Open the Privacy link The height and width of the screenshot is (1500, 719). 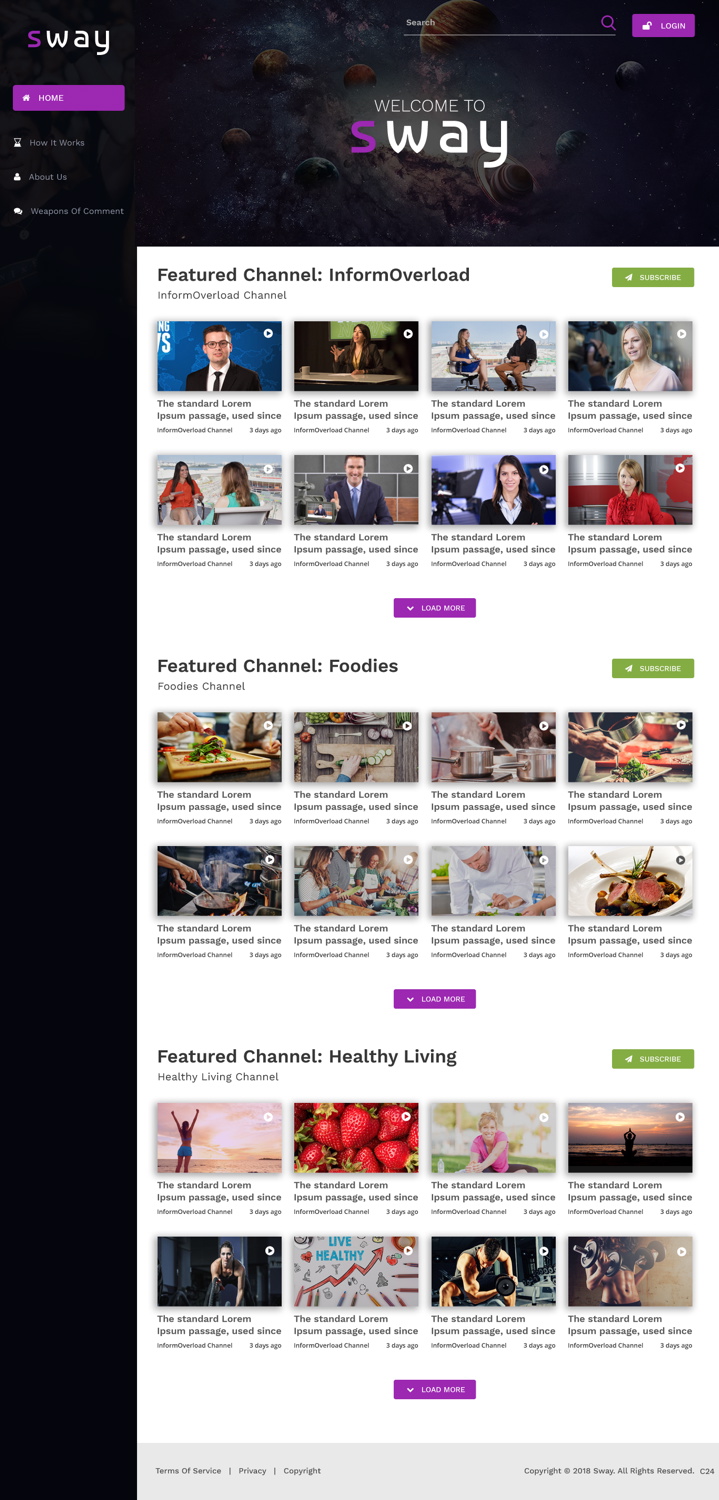252,1471
